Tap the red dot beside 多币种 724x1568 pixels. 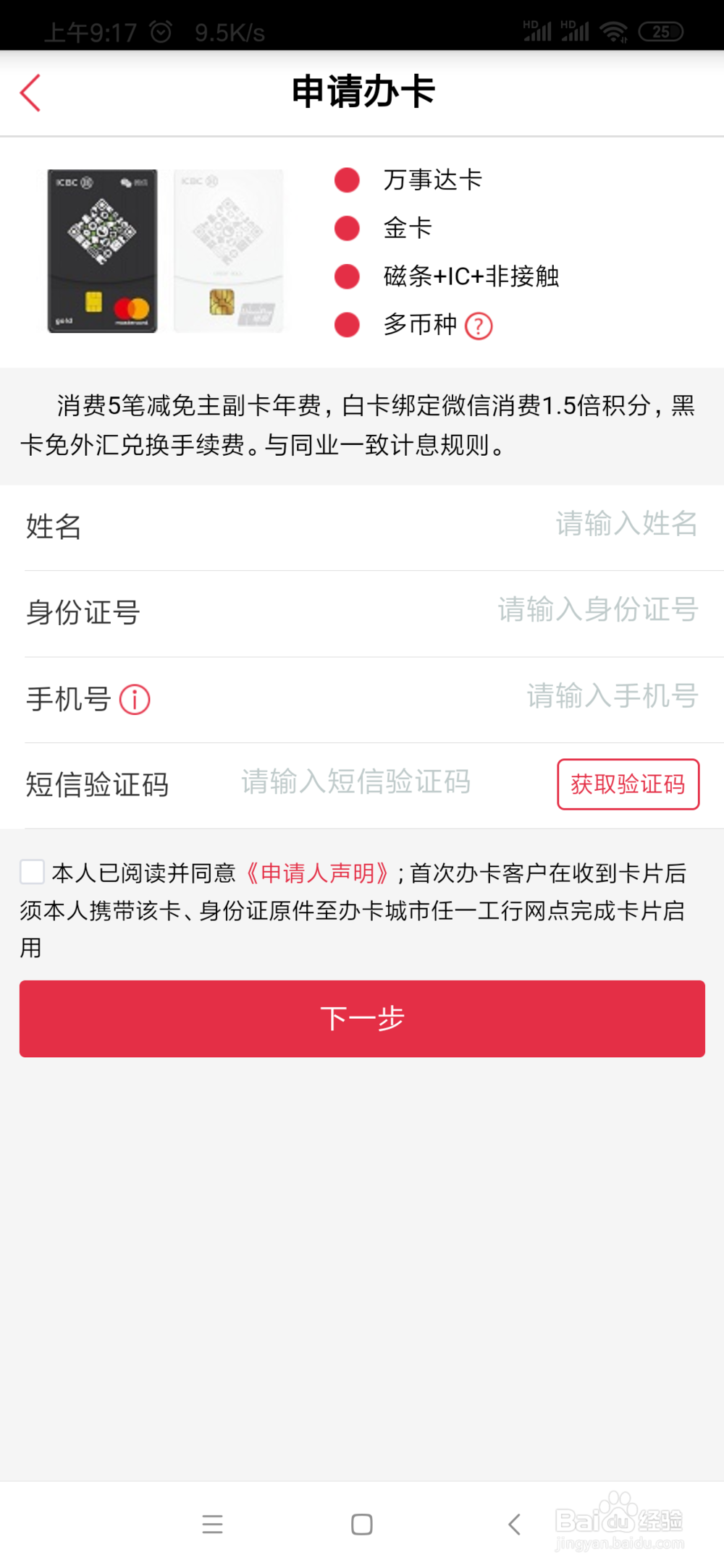coord(347,326)
